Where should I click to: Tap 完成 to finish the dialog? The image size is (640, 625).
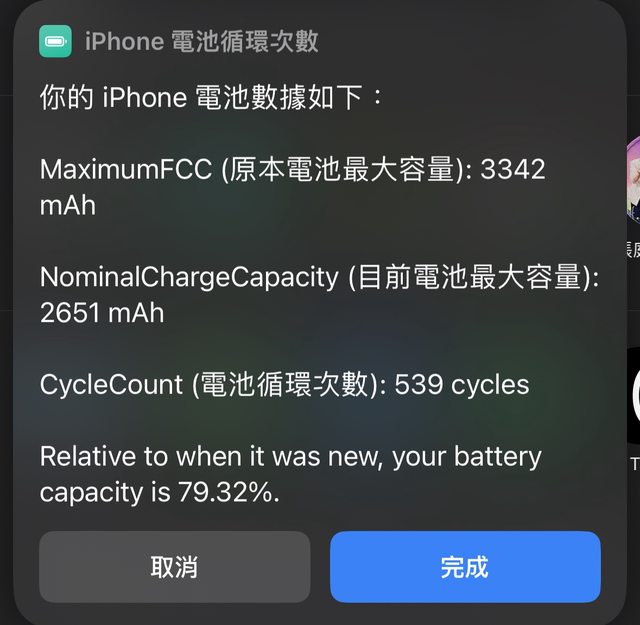click(465, 567)
